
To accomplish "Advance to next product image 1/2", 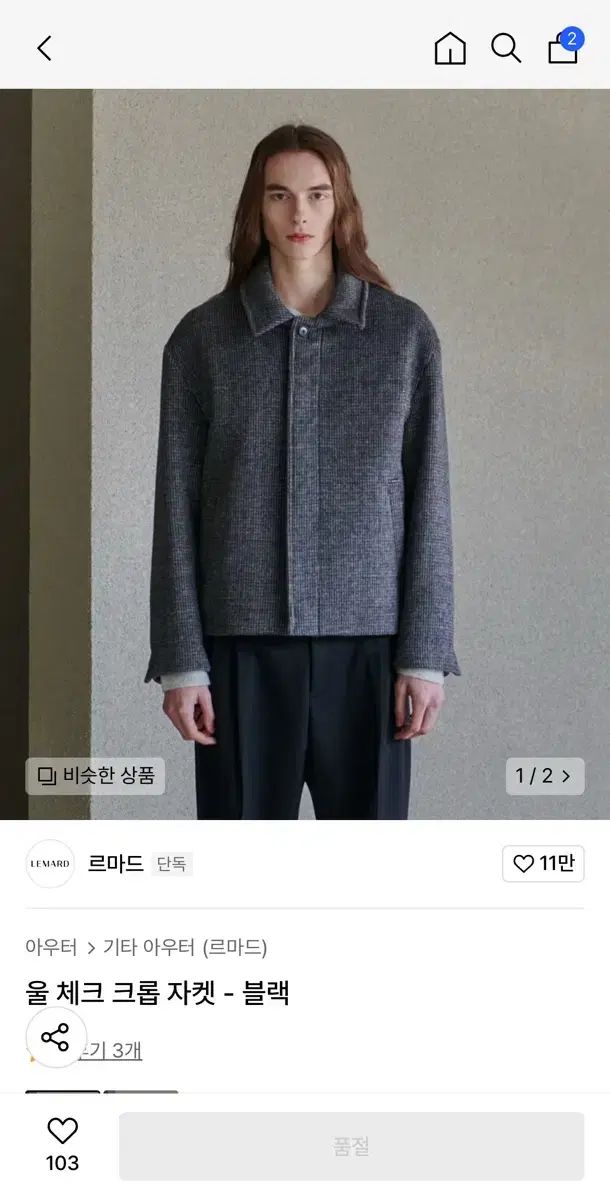I will 545,776.
